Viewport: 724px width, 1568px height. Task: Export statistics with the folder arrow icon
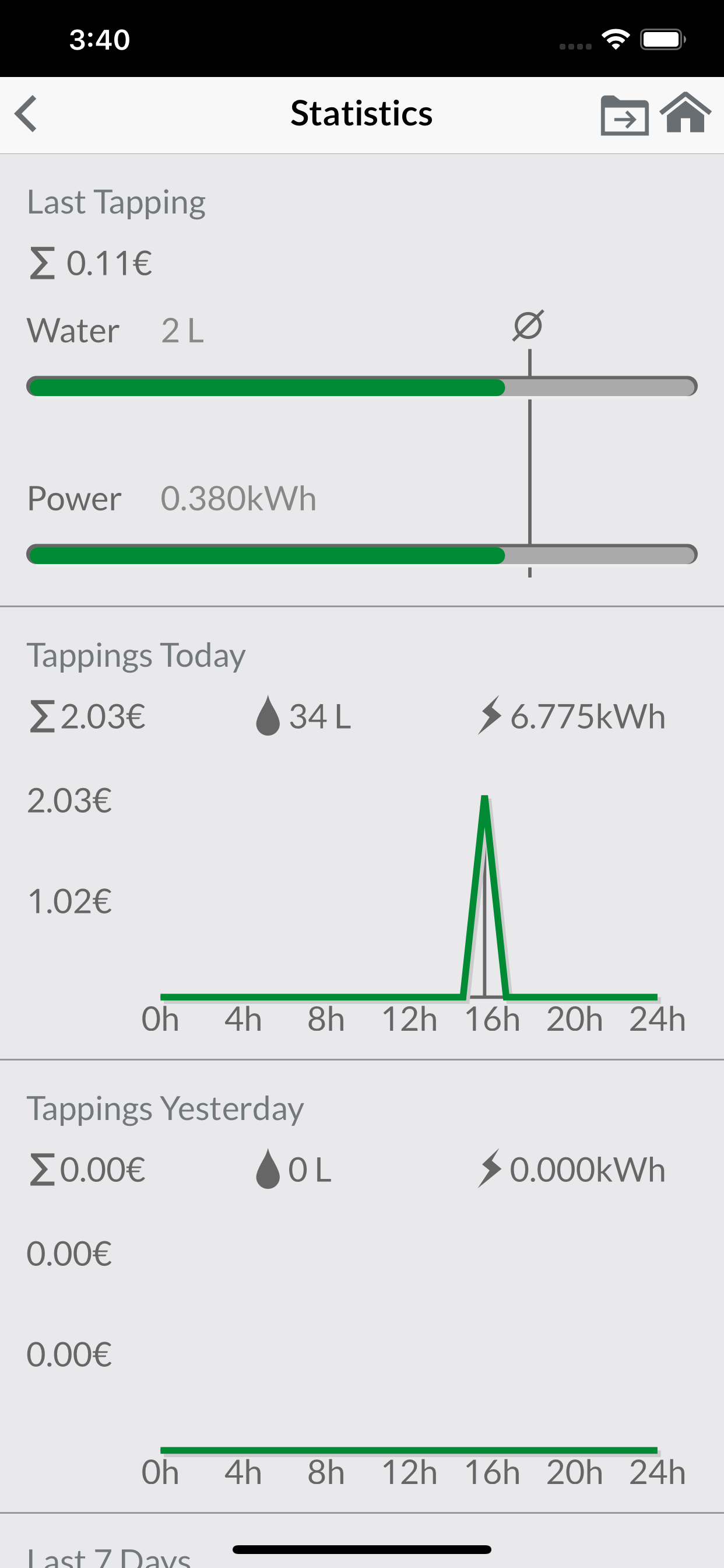tap(624, 115)
